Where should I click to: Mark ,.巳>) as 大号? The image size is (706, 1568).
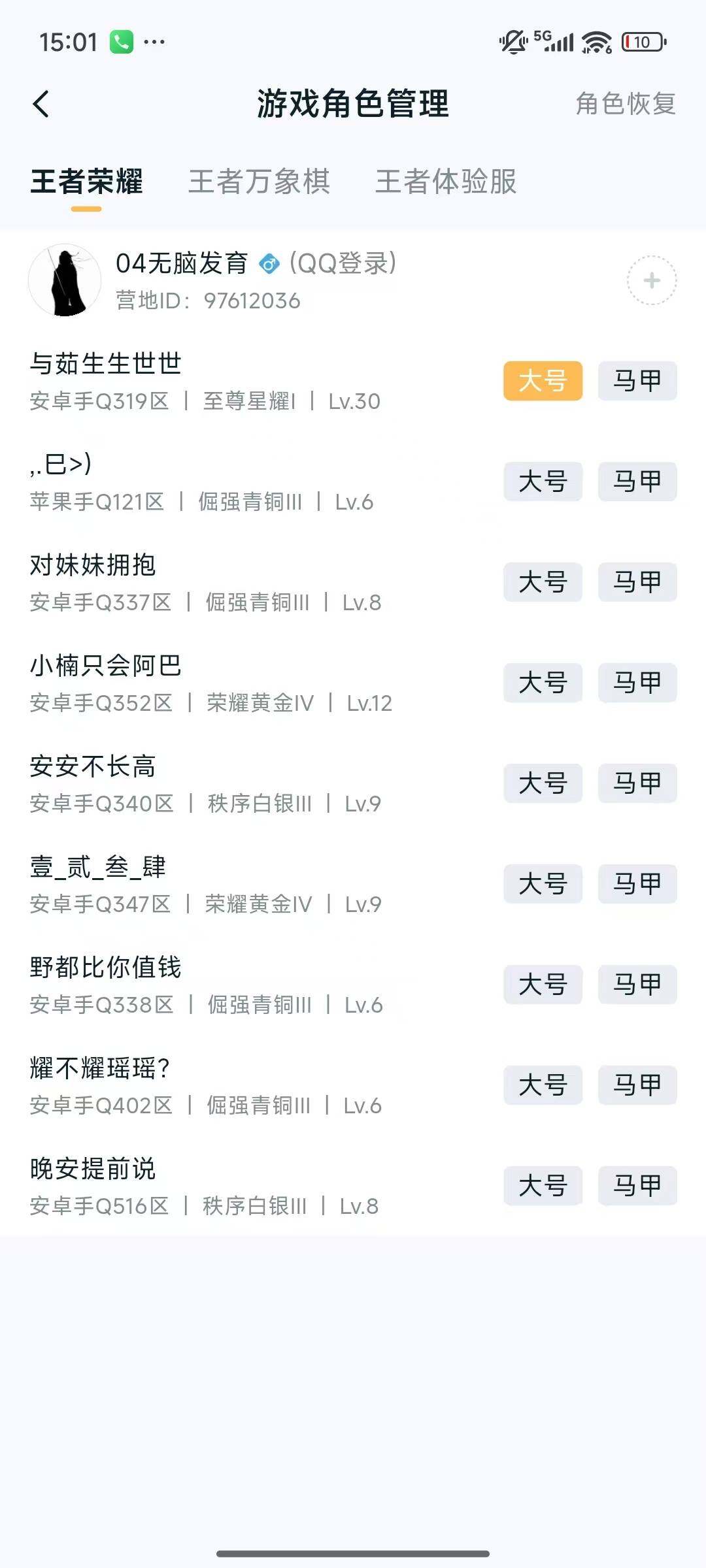(543, 482)
